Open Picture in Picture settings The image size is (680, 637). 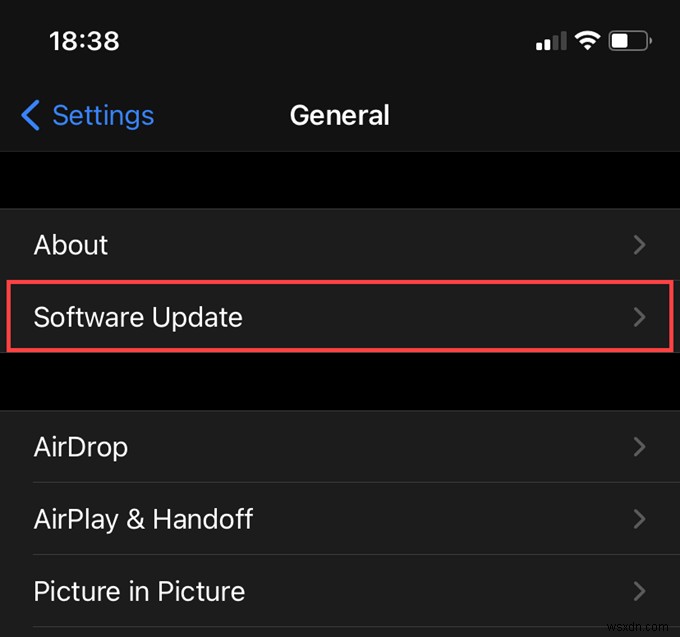[x=340, y=591]
